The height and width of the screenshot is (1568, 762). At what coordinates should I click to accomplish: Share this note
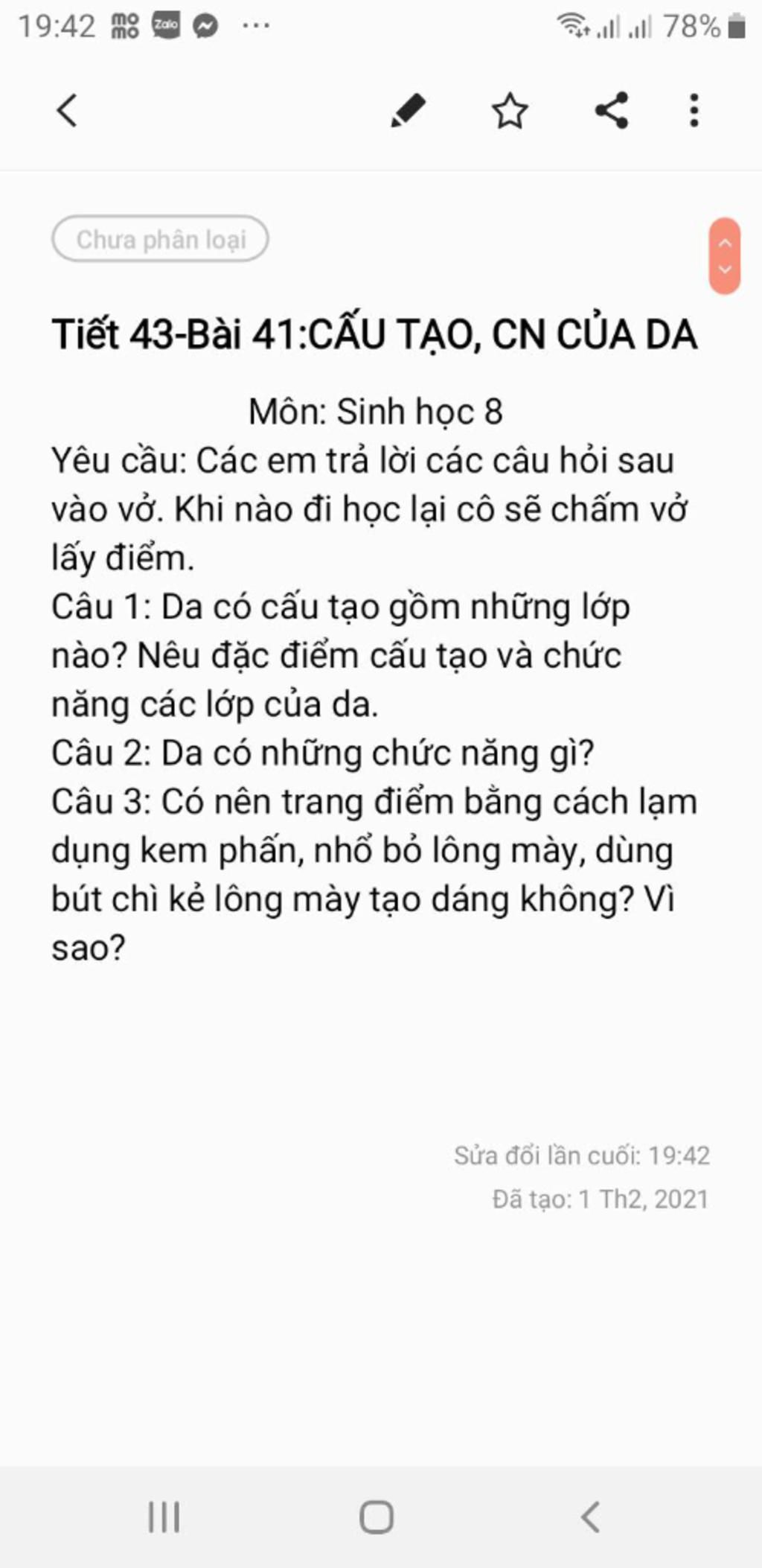pyautogui.click(x=612, y=111)
